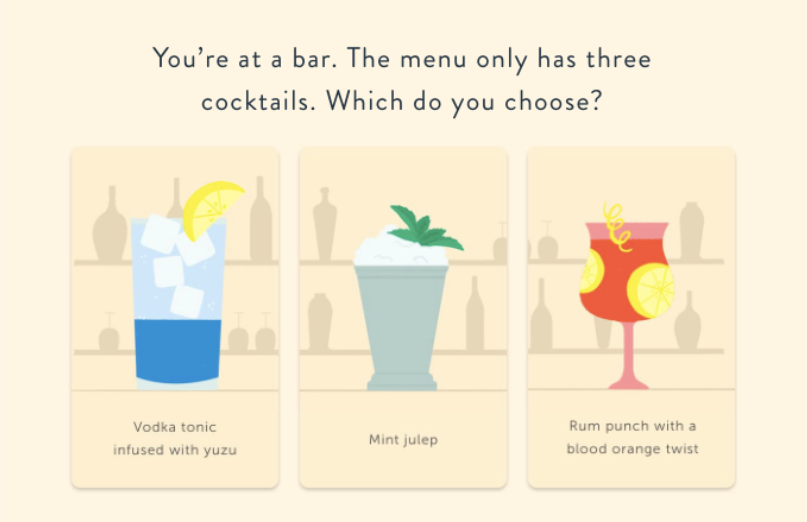Choose the Vodka tonic infused with yuzu card

pyautogui.click(x=175, y=318)
